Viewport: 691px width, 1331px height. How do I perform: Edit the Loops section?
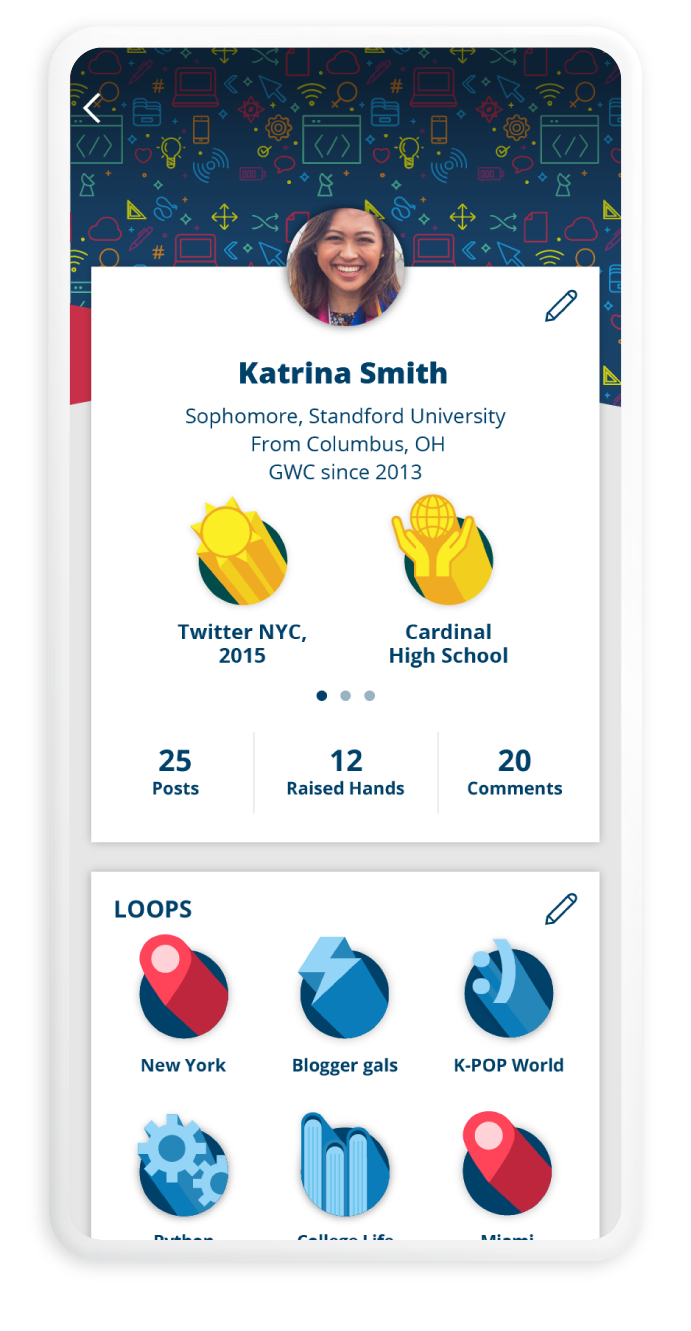tap(561, 908)
